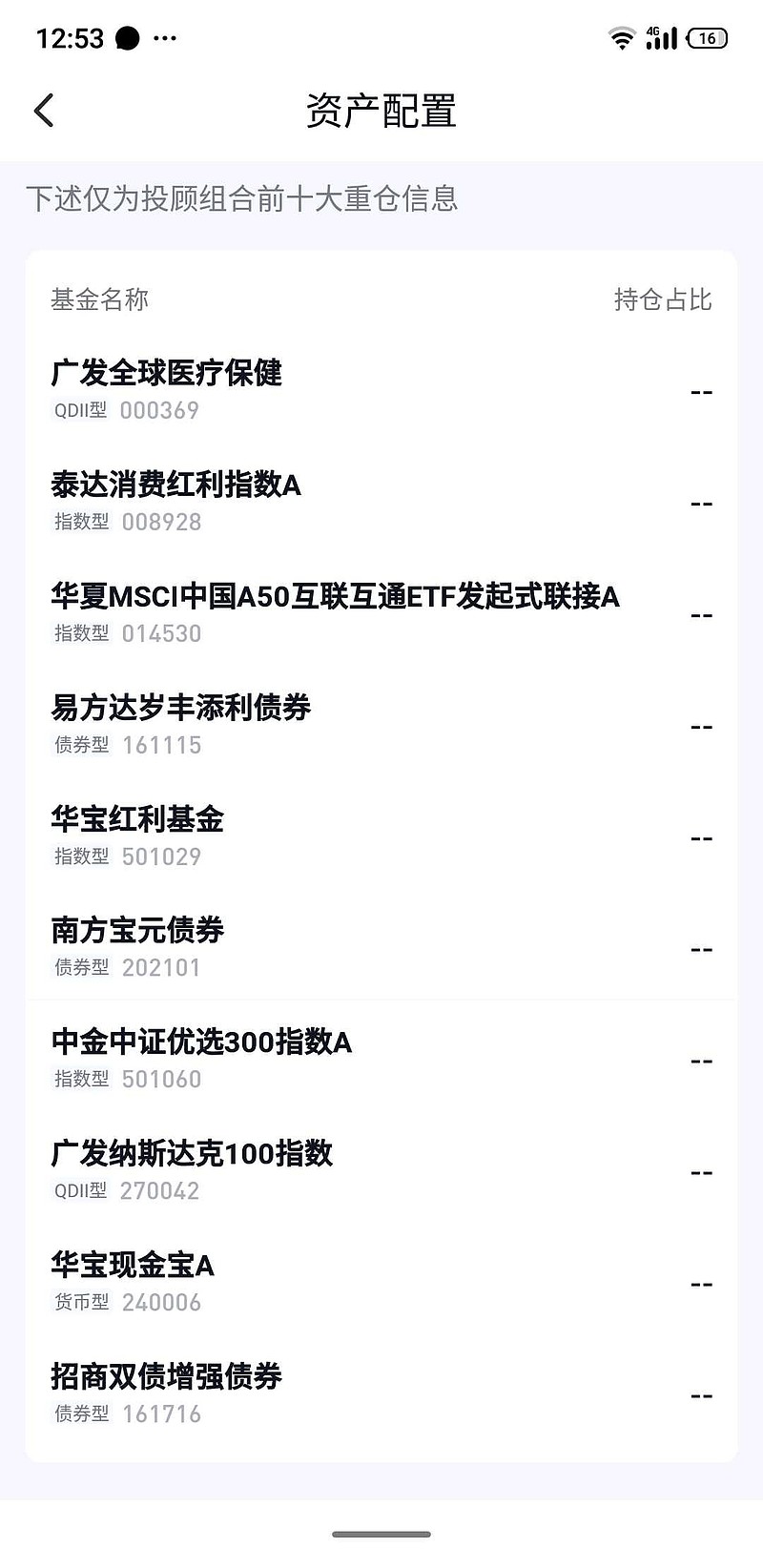Tap the 资产配置 title text
Viewport: 763px width, 1568px height.
coord(380,111)
